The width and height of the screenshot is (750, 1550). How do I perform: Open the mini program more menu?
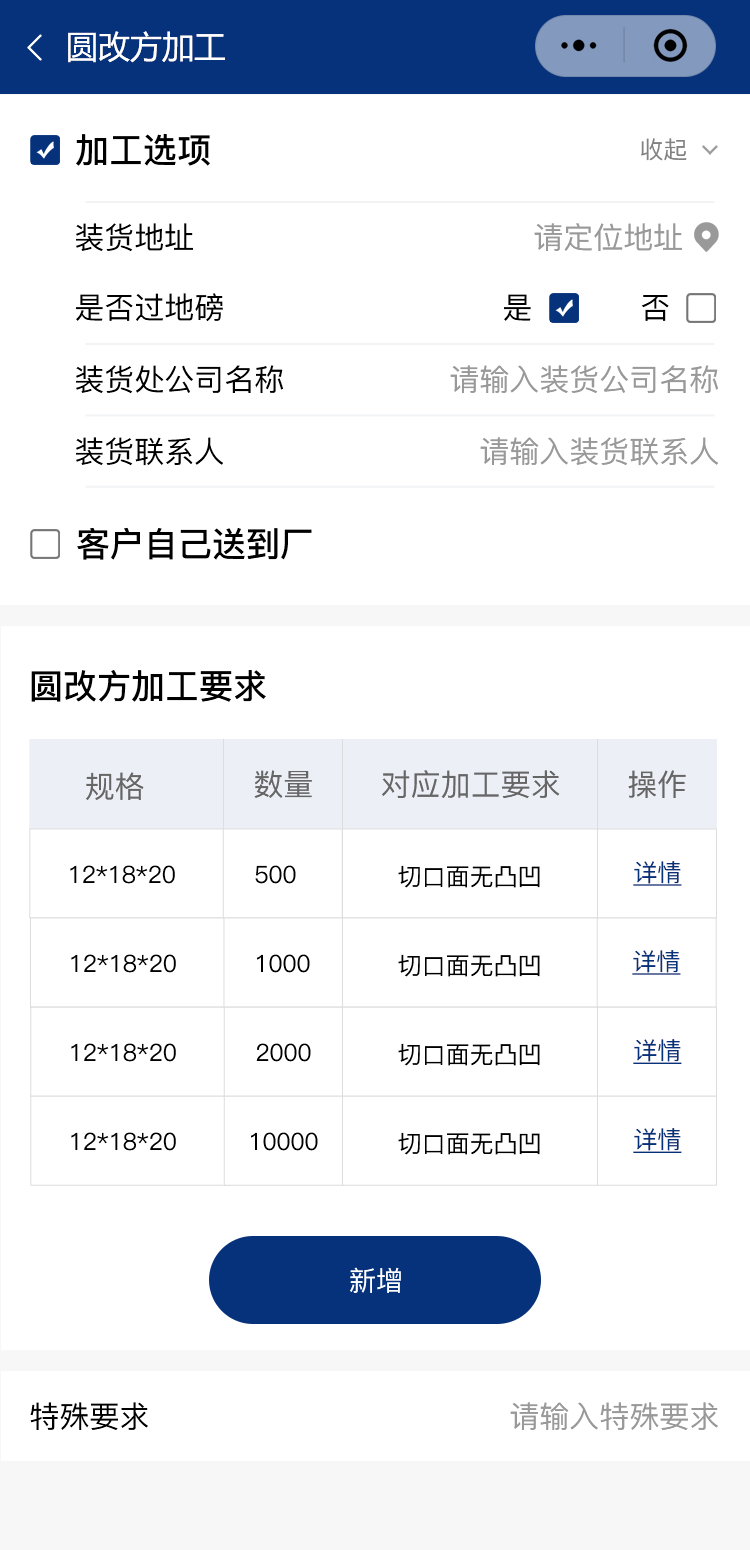tap(580, 46)
